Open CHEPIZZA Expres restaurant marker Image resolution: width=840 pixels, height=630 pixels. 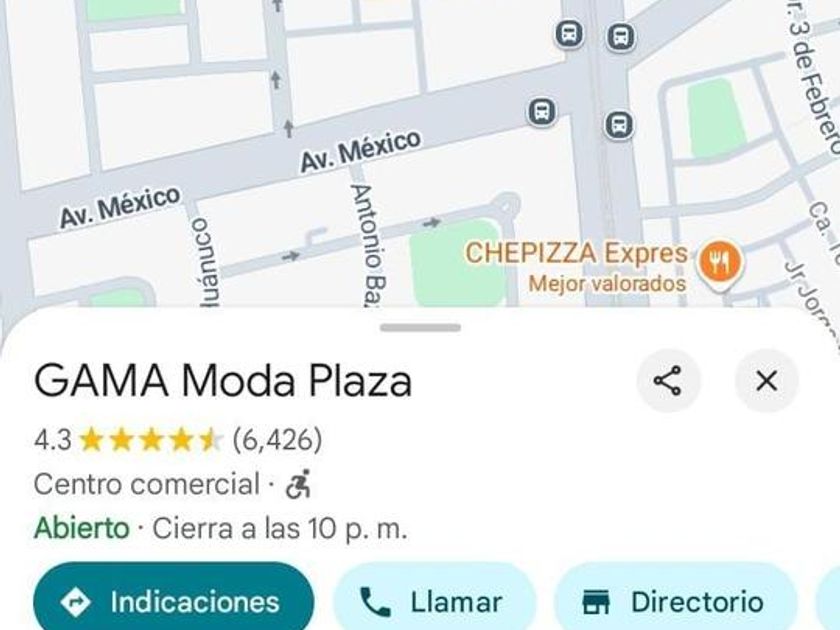pyautogui.click(x=718, y=261)
